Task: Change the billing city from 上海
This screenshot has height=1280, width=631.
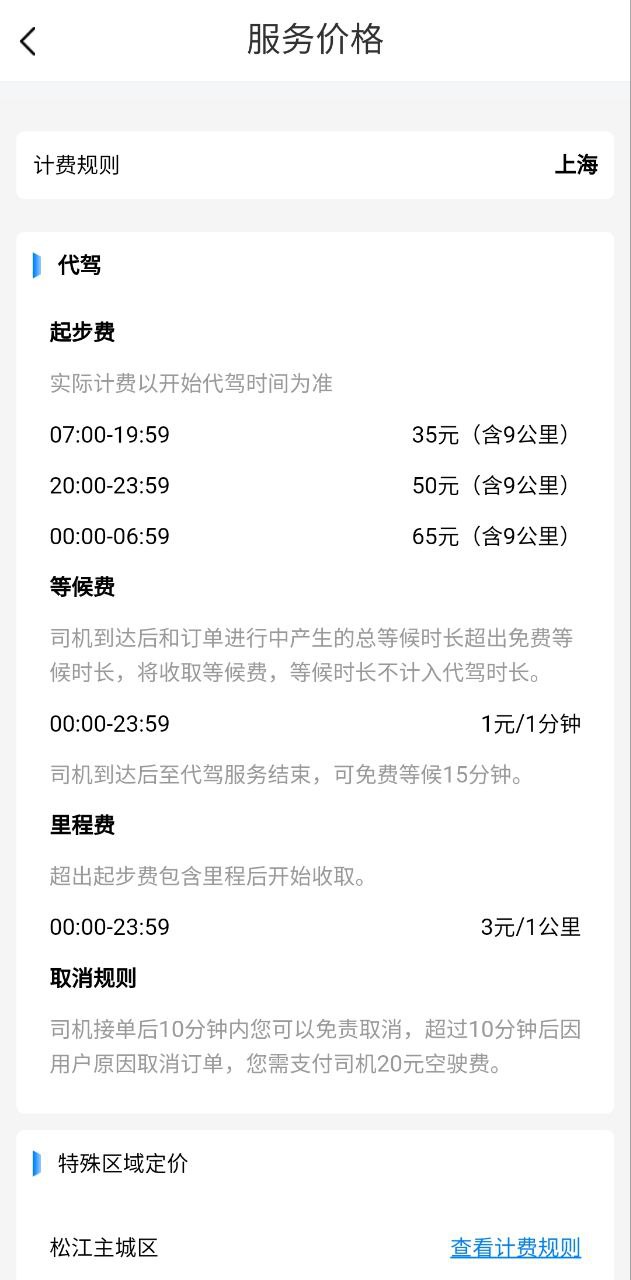Action: 575,165
